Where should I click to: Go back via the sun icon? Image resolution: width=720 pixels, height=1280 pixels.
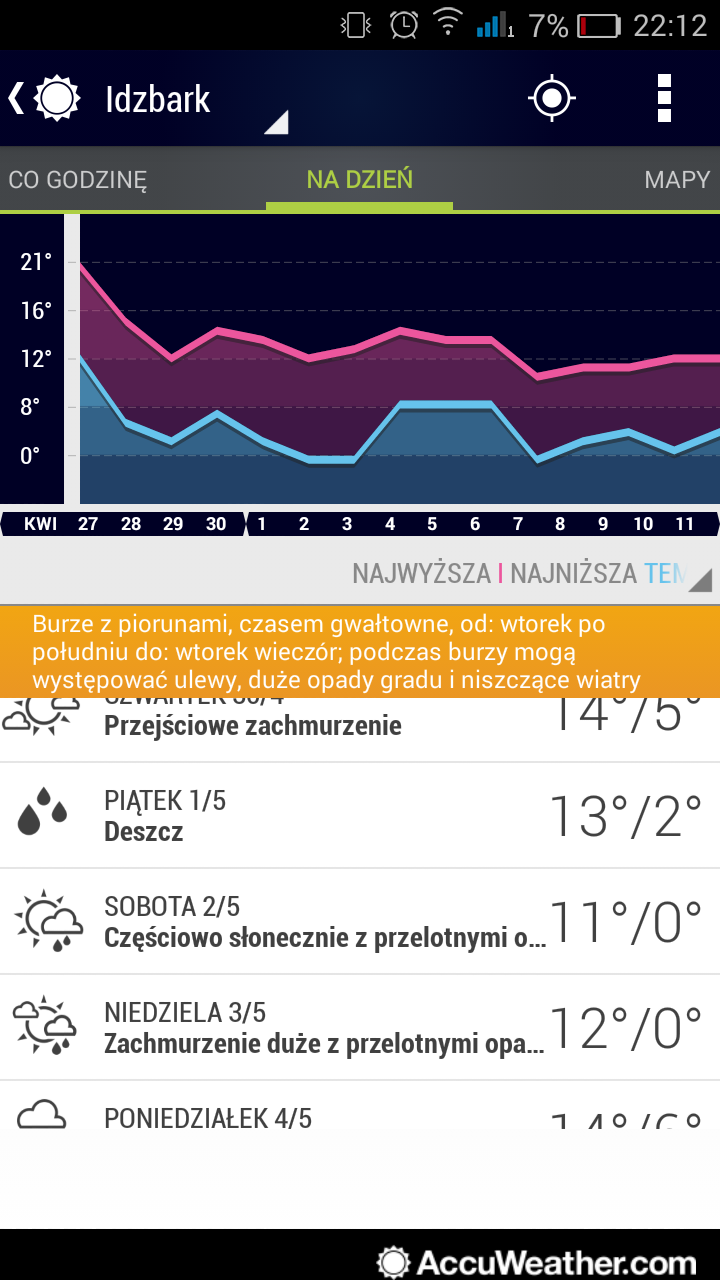point(45,98)
